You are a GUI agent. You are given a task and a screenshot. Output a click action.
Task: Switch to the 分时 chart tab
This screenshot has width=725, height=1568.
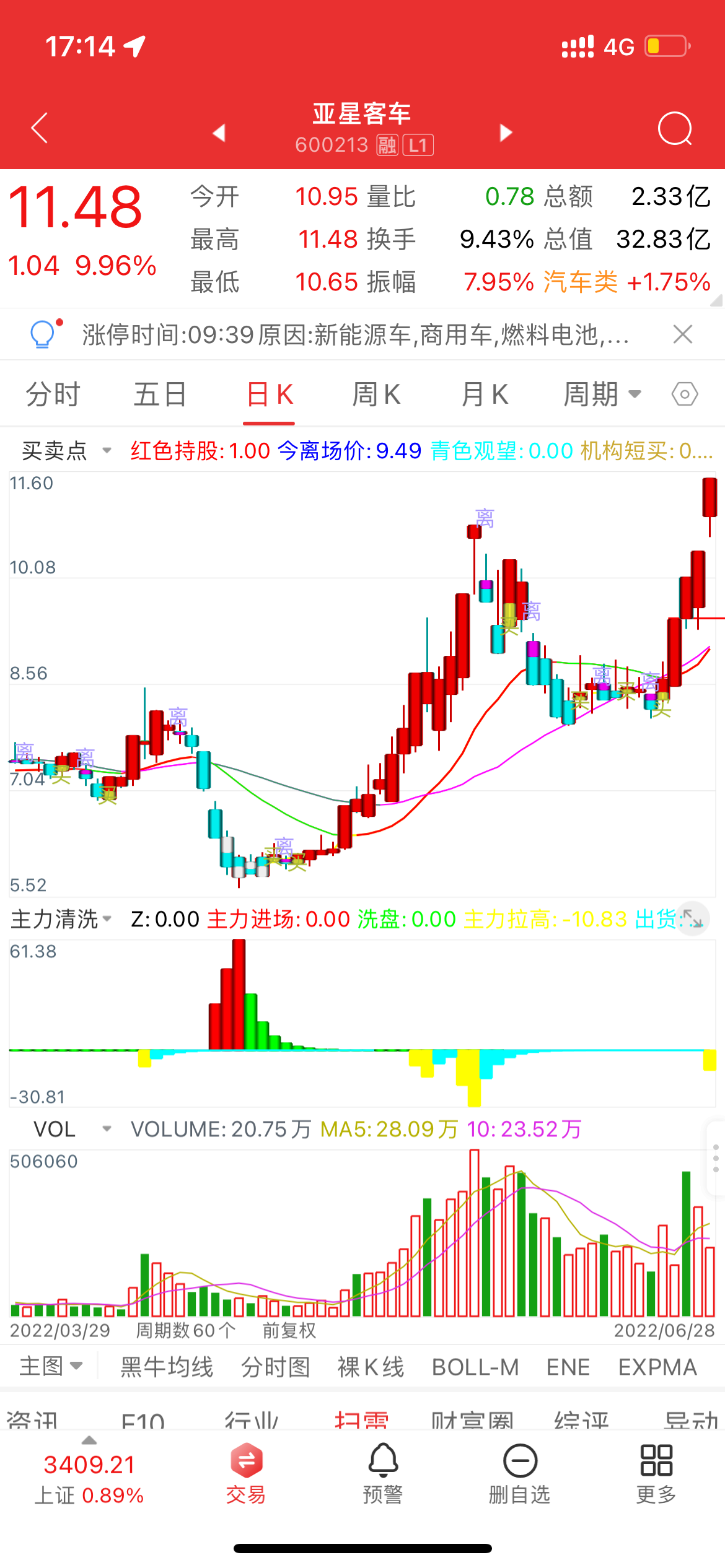pyautogui.click(x=53, y=394)
